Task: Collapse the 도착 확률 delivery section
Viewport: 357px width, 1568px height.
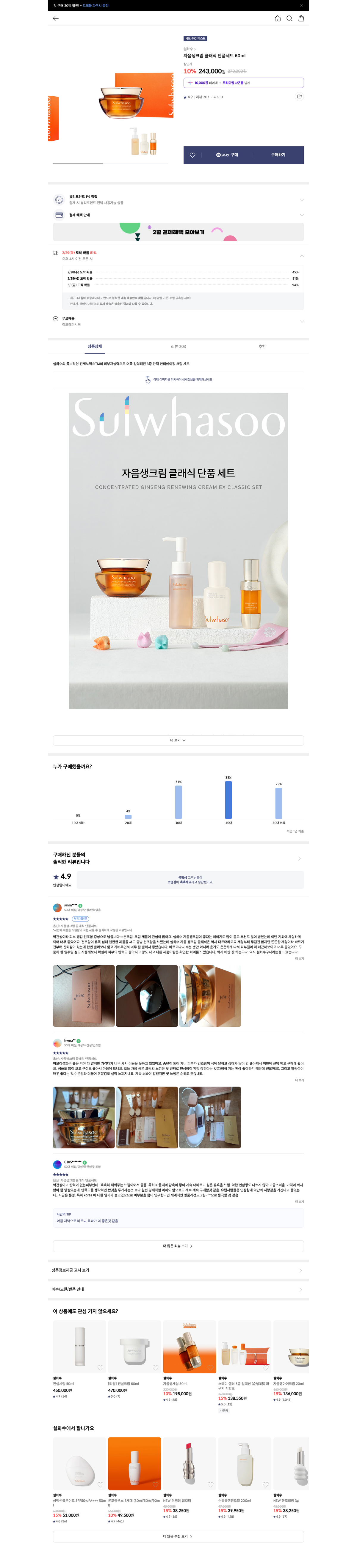Action: 302,256
